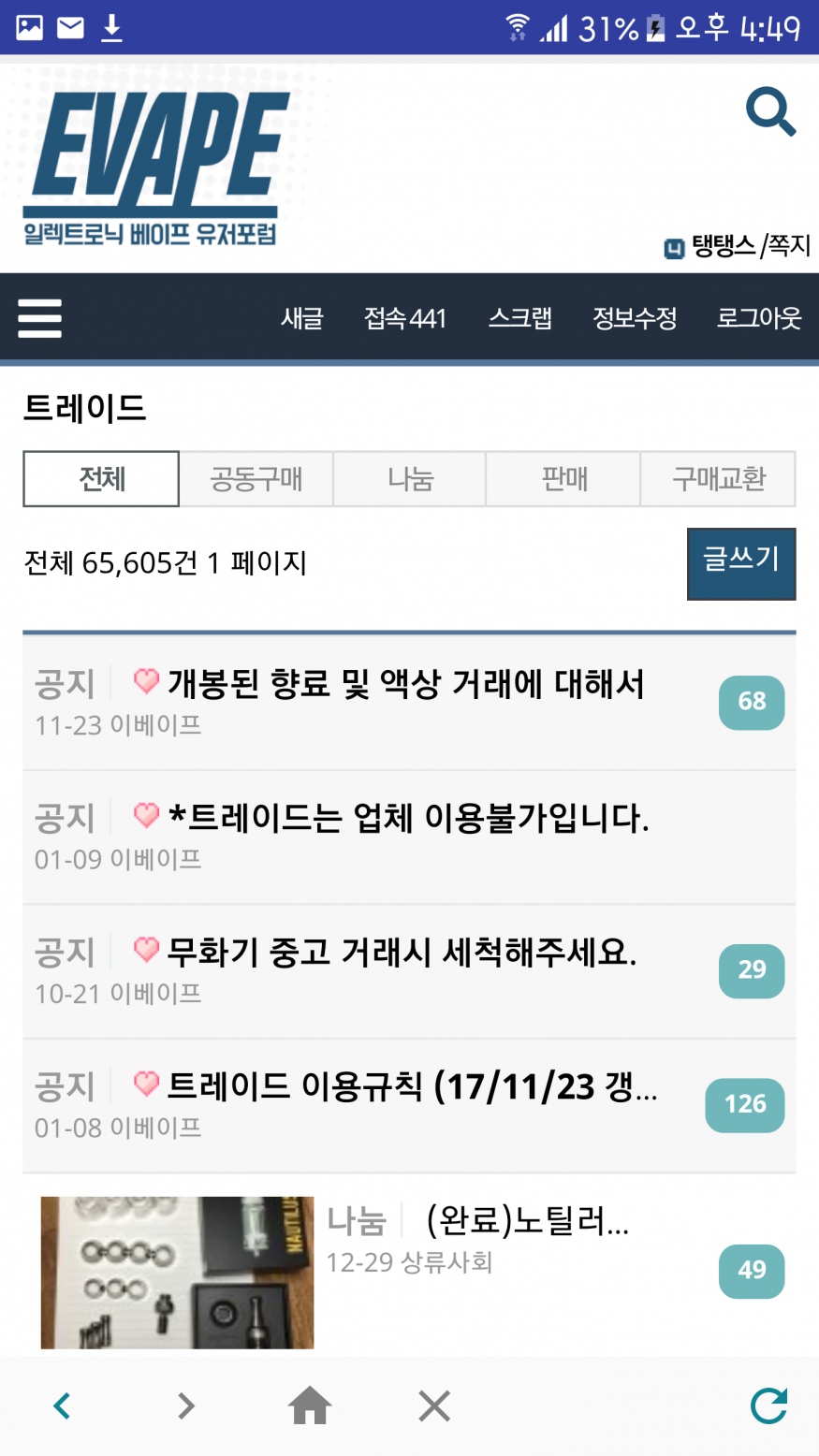Open the 스크랩 scrap page
This screenshot has height=1456, width=819.
(x=519, y=318)
